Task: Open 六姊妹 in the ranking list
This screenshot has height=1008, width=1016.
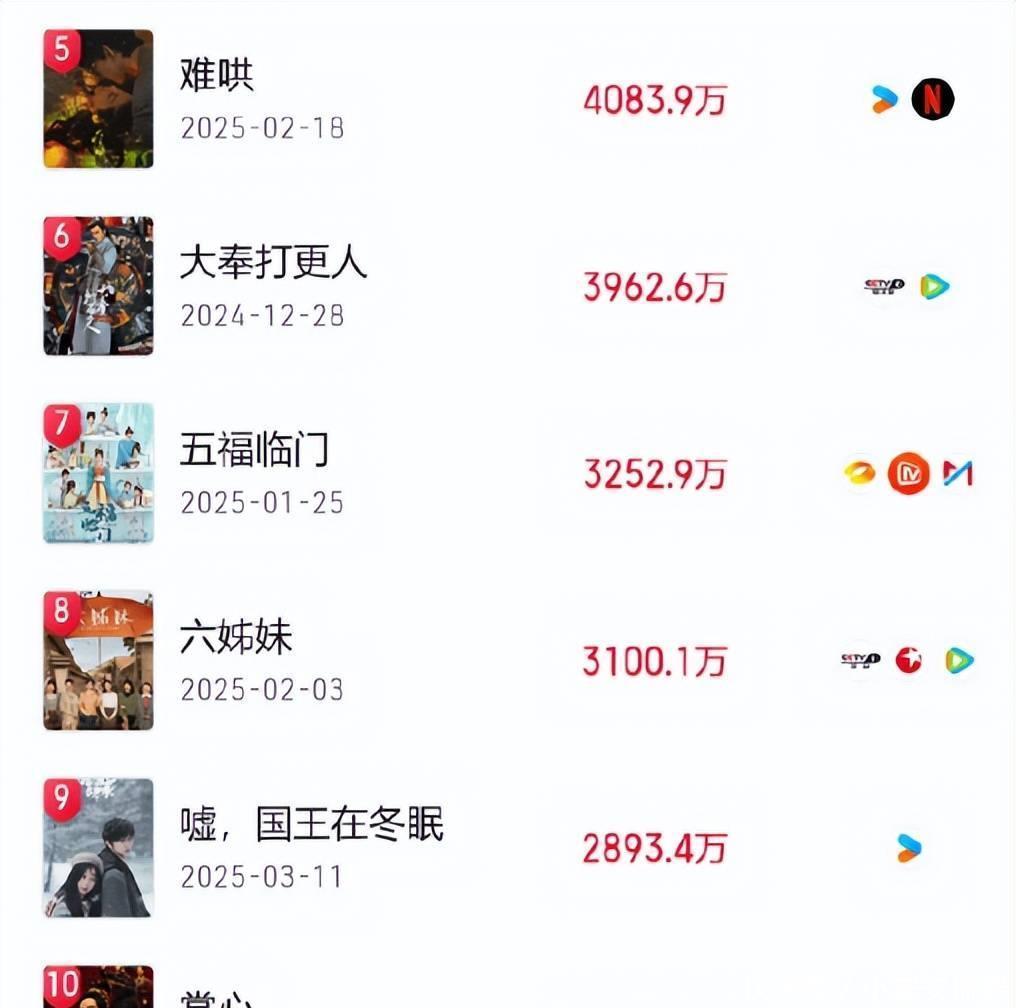Action: click(x=236, y=638)
